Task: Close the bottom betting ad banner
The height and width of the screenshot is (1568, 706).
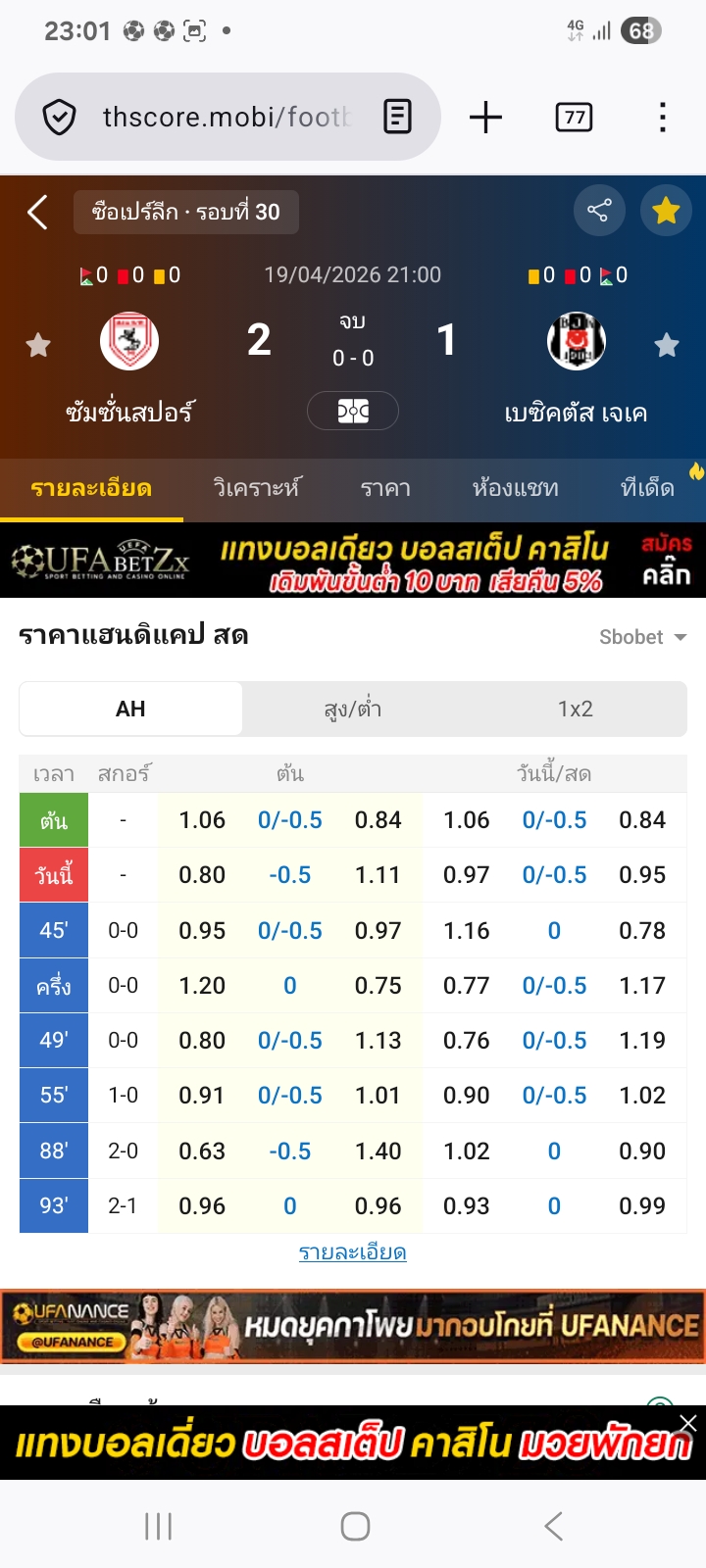Action: 688,1423
